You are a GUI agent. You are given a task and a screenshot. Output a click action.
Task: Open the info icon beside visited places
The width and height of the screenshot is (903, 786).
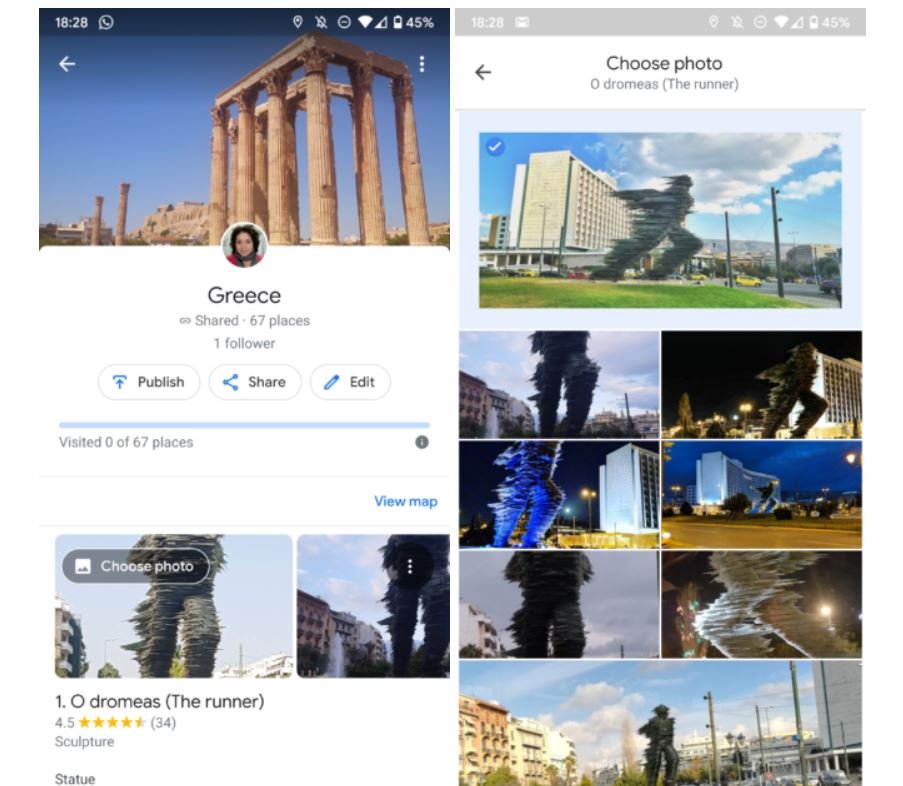(x=422, y=442)
